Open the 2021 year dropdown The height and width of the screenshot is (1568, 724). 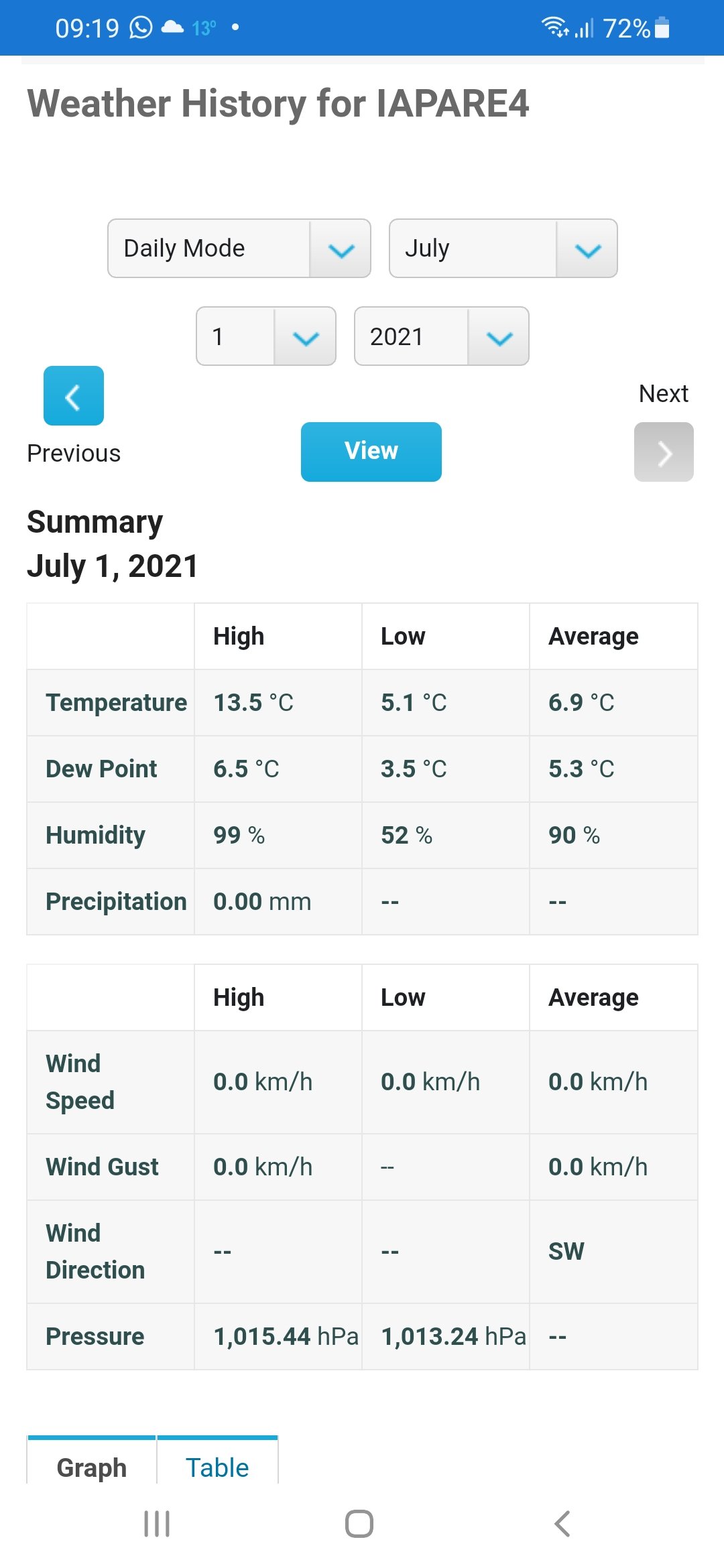[x=442, y=336]
